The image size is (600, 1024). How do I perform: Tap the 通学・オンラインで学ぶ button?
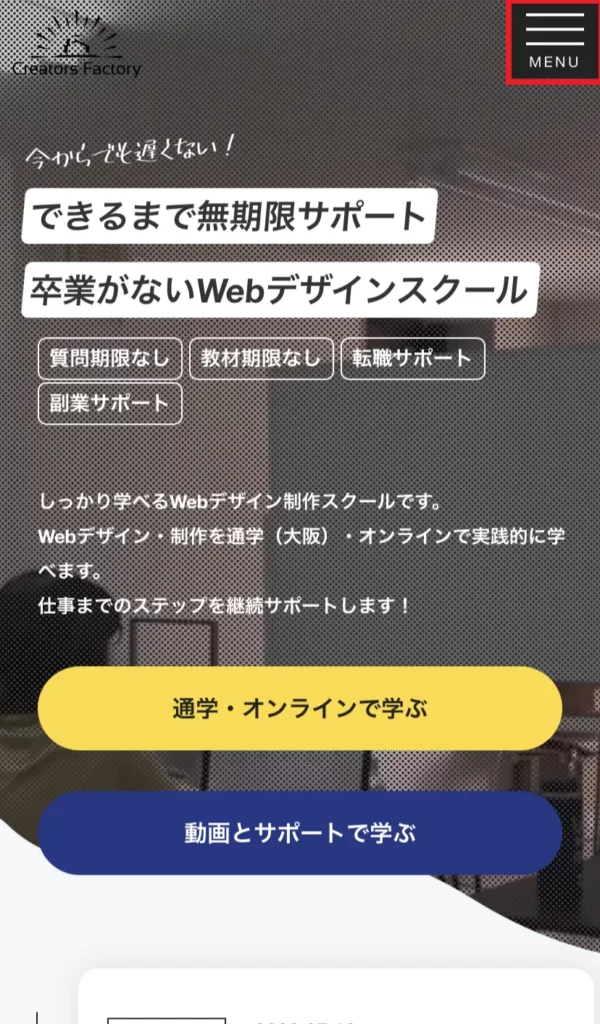point(299,709)
